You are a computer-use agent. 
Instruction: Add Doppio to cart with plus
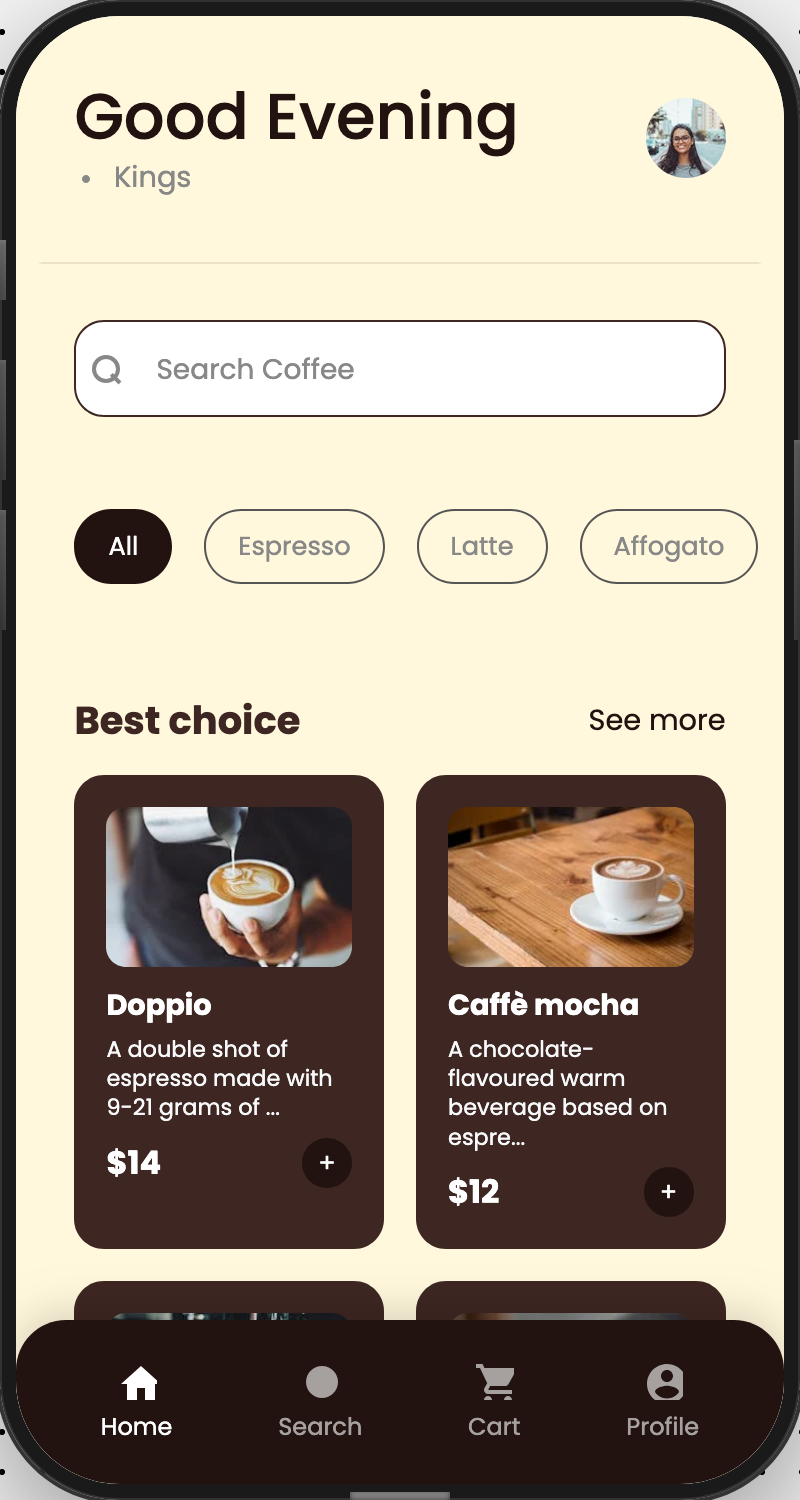tap(327, 1163)
